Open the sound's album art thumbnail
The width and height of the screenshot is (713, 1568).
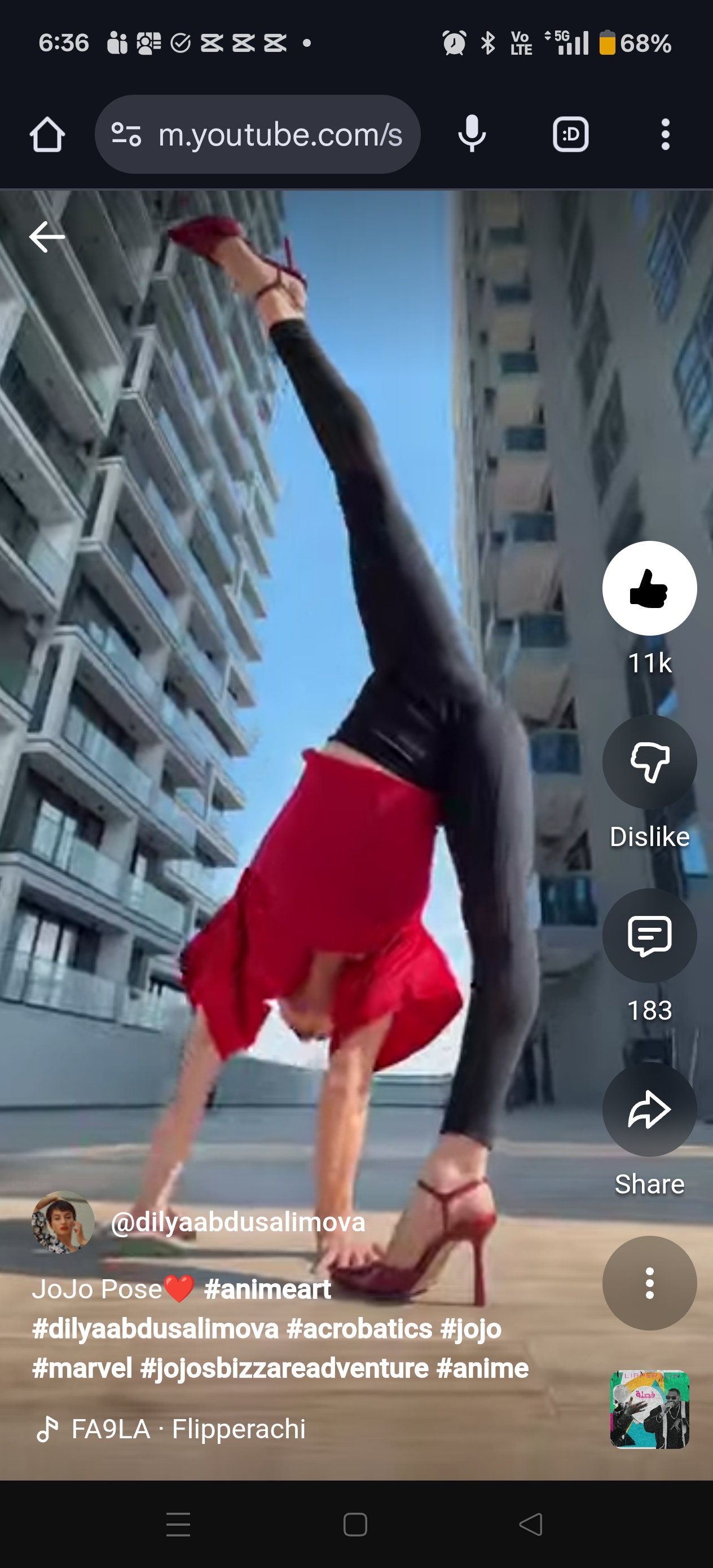(x=649, y=1409)
